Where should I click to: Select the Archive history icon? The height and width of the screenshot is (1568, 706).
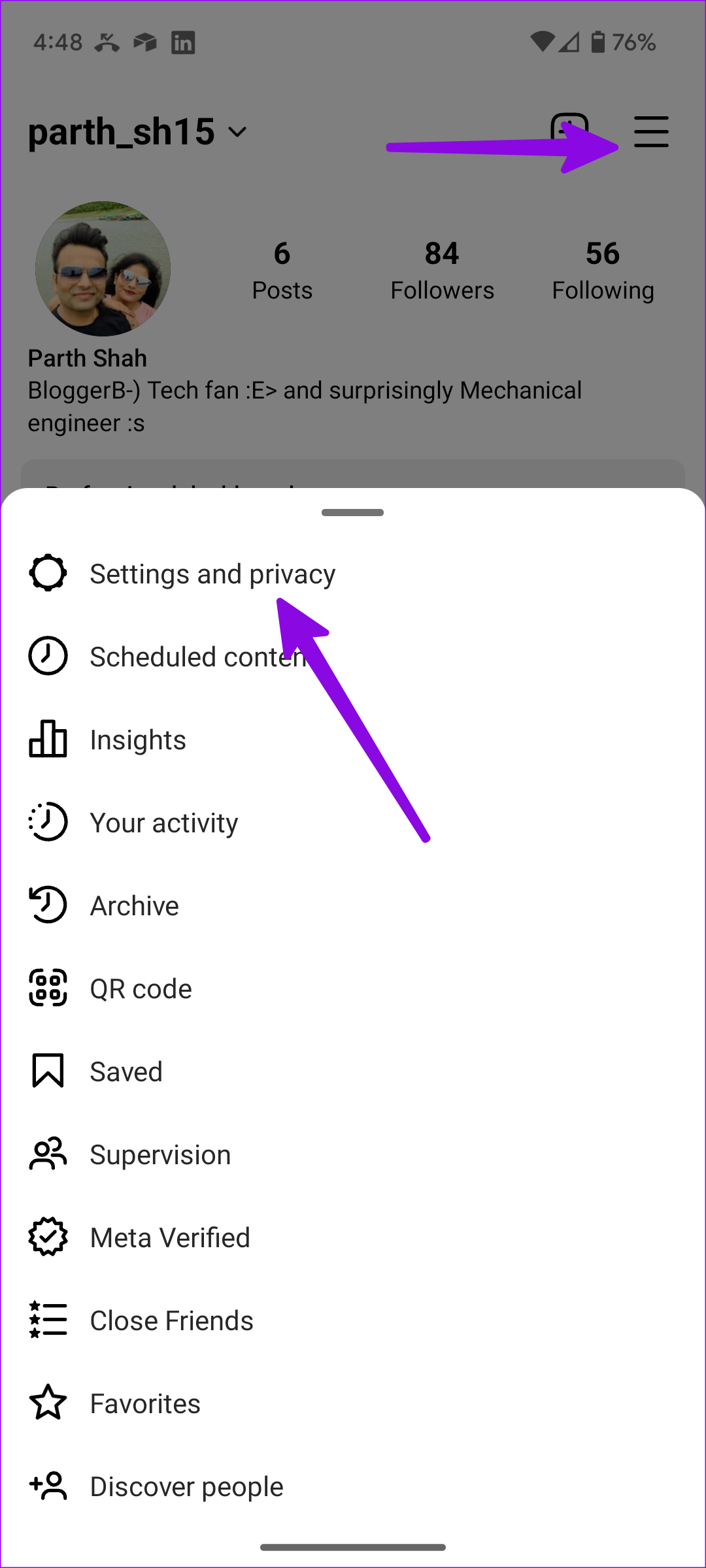coord(48,906)
